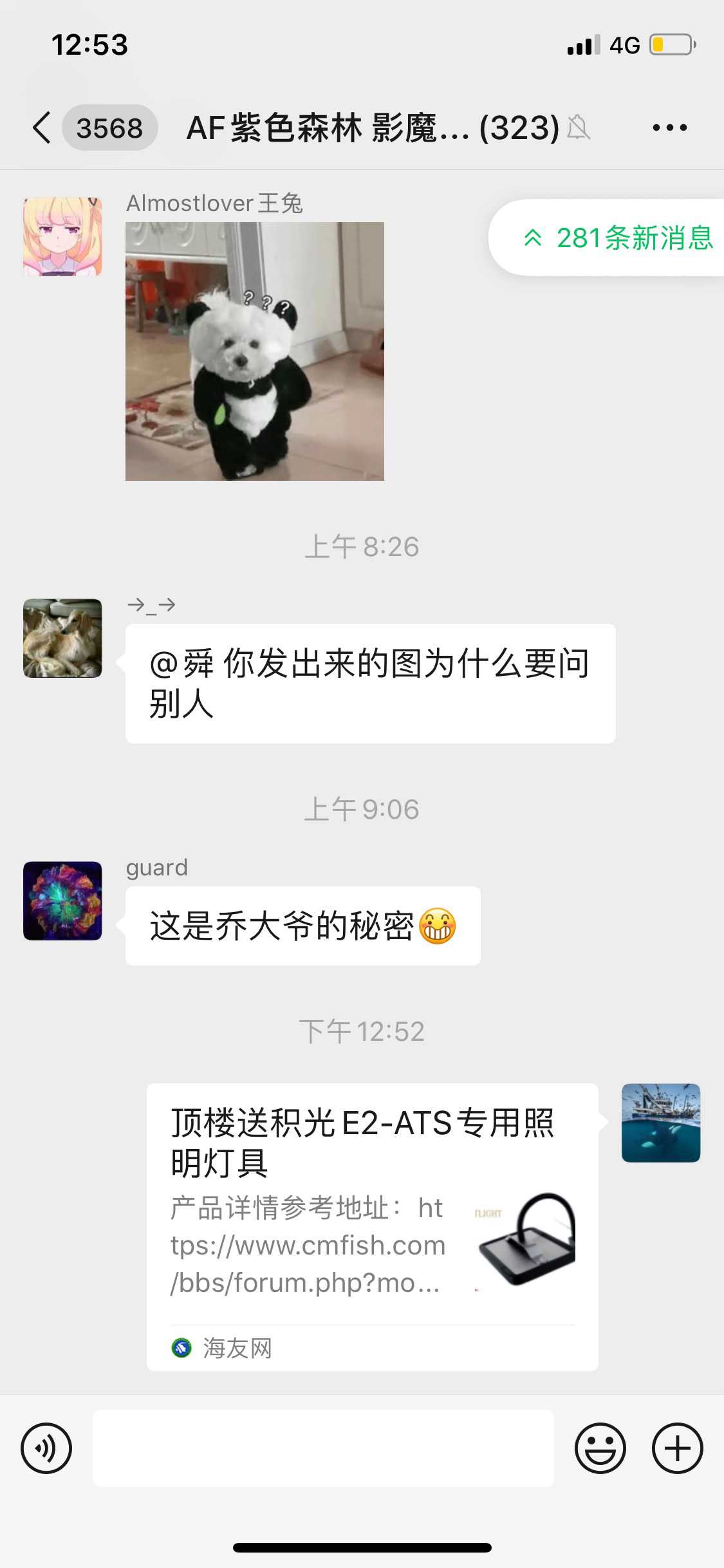Open the panda dog image from Almostlover
This screenshot has height=1568, width=724.
(255, 351)
